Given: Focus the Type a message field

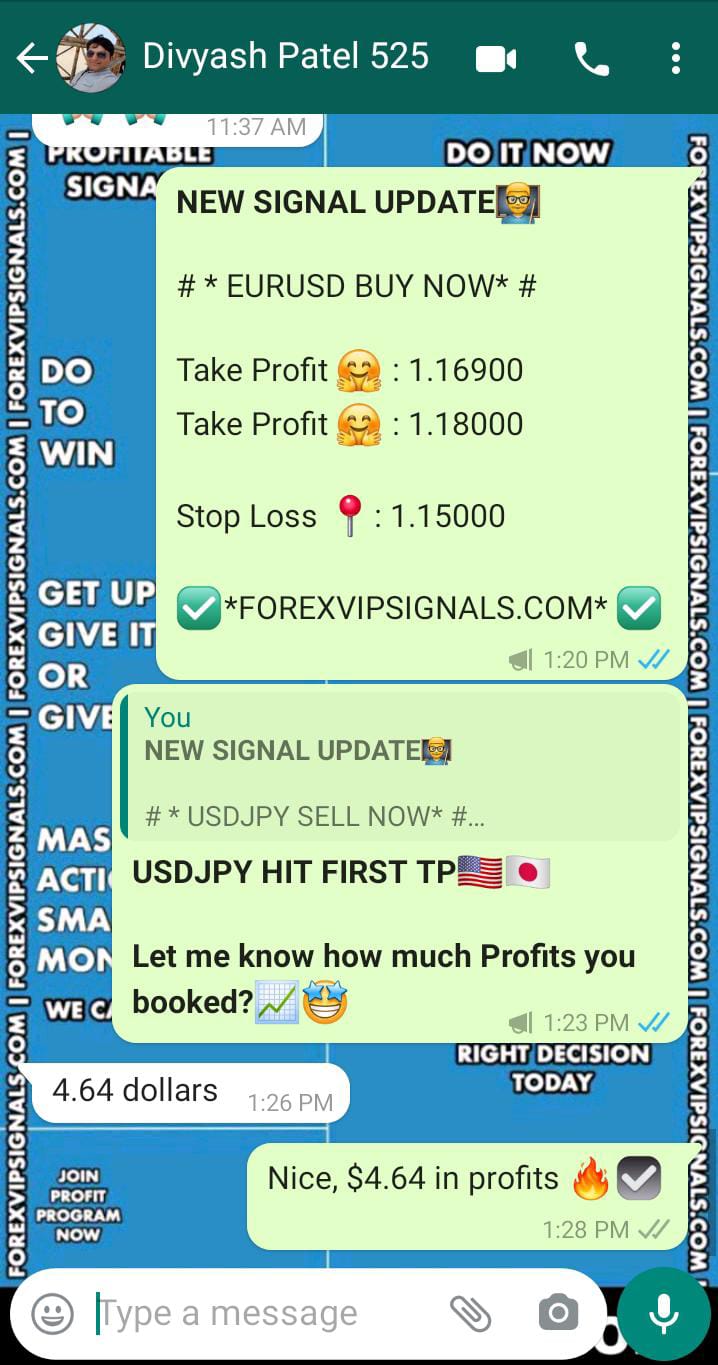Looking at the screenshot, I should [260, 1314].
